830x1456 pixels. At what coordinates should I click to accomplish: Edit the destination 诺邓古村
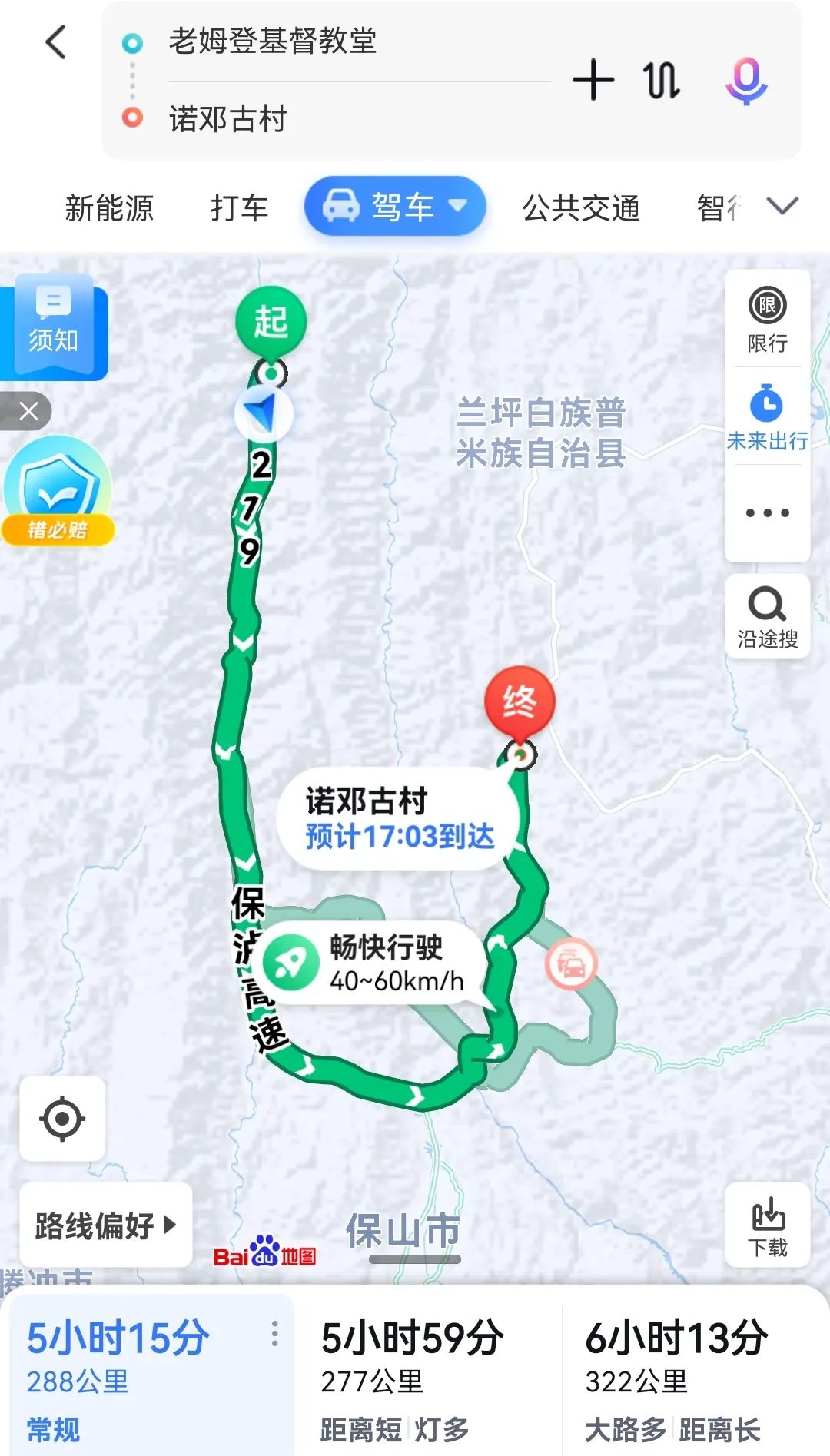pos(227,119)
